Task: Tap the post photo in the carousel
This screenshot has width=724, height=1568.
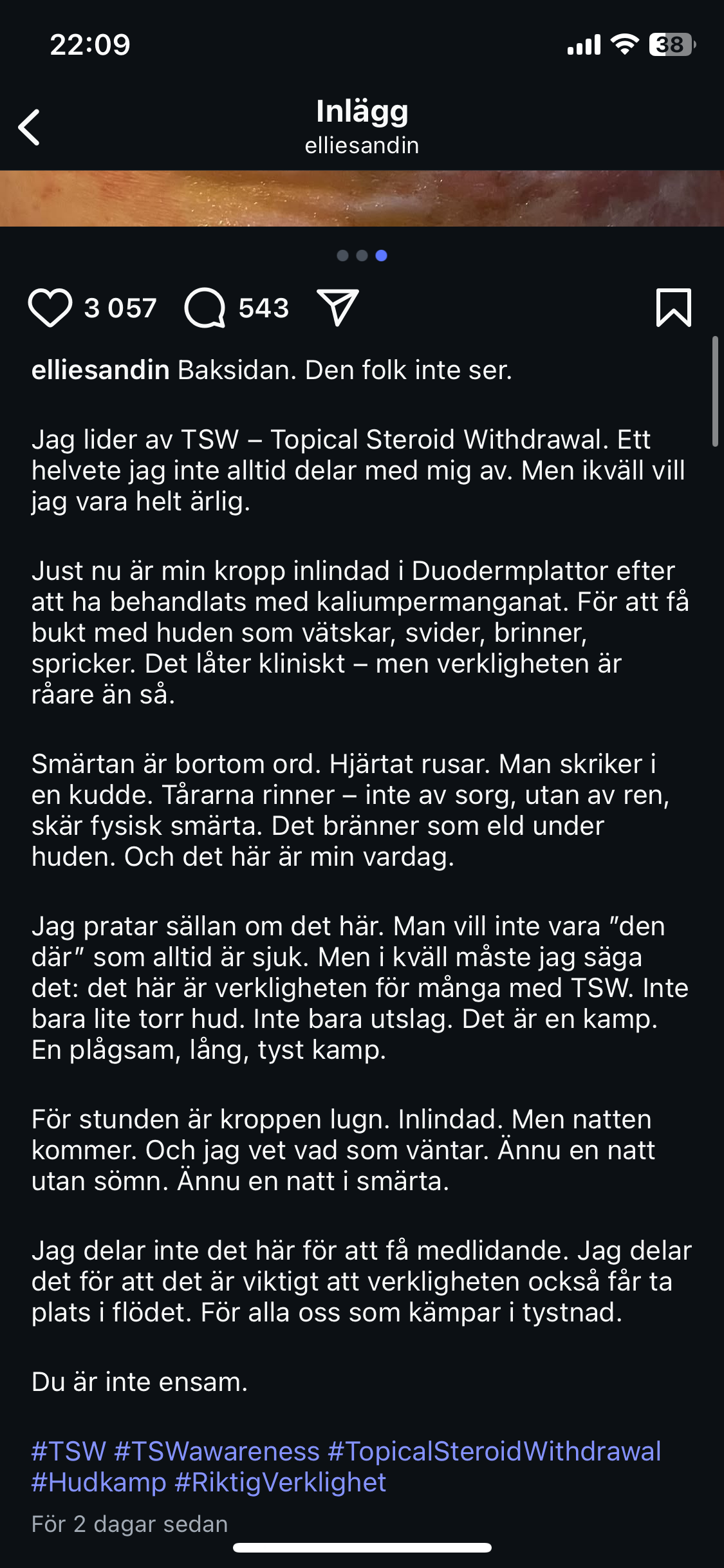Action: [362, 198]
